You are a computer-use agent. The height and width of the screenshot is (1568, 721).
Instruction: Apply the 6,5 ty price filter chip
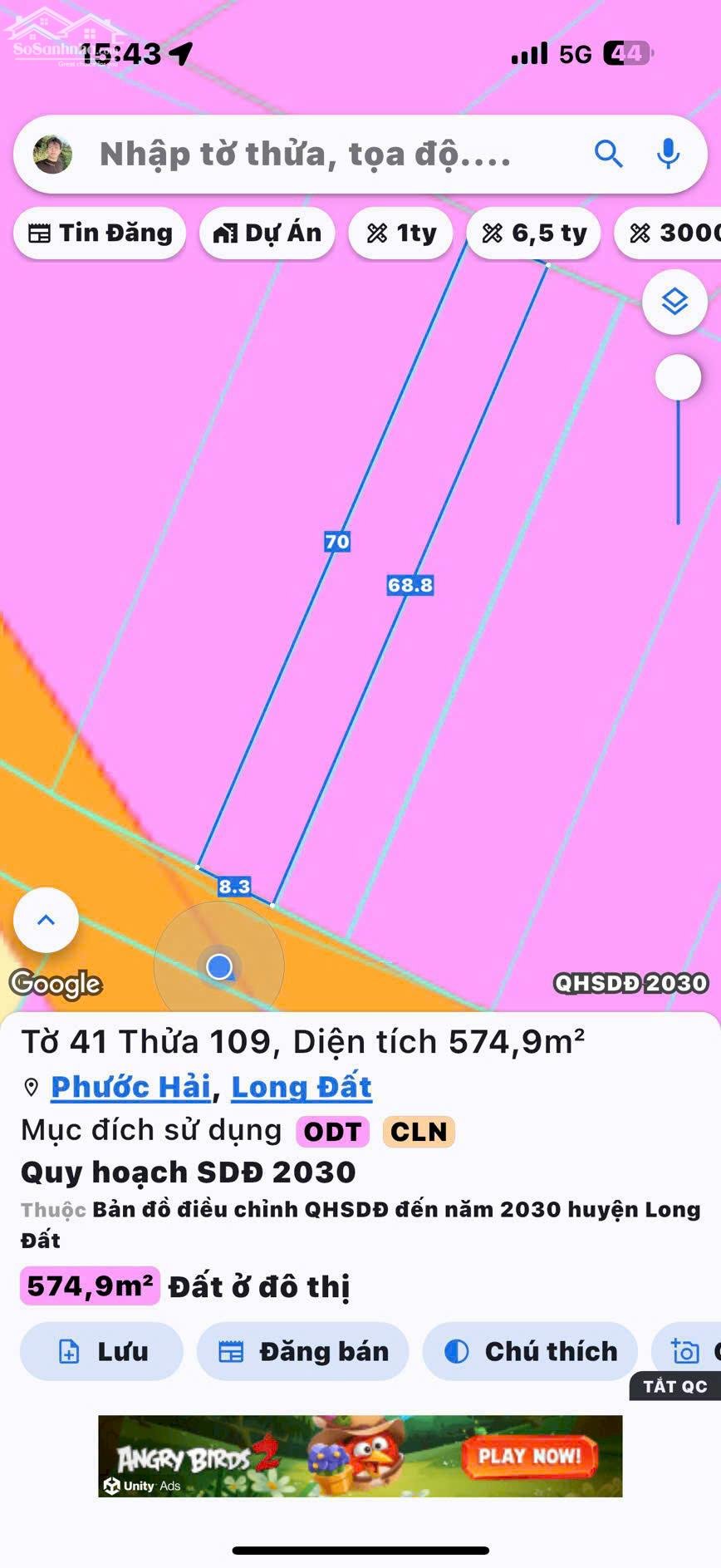(533, 233)
